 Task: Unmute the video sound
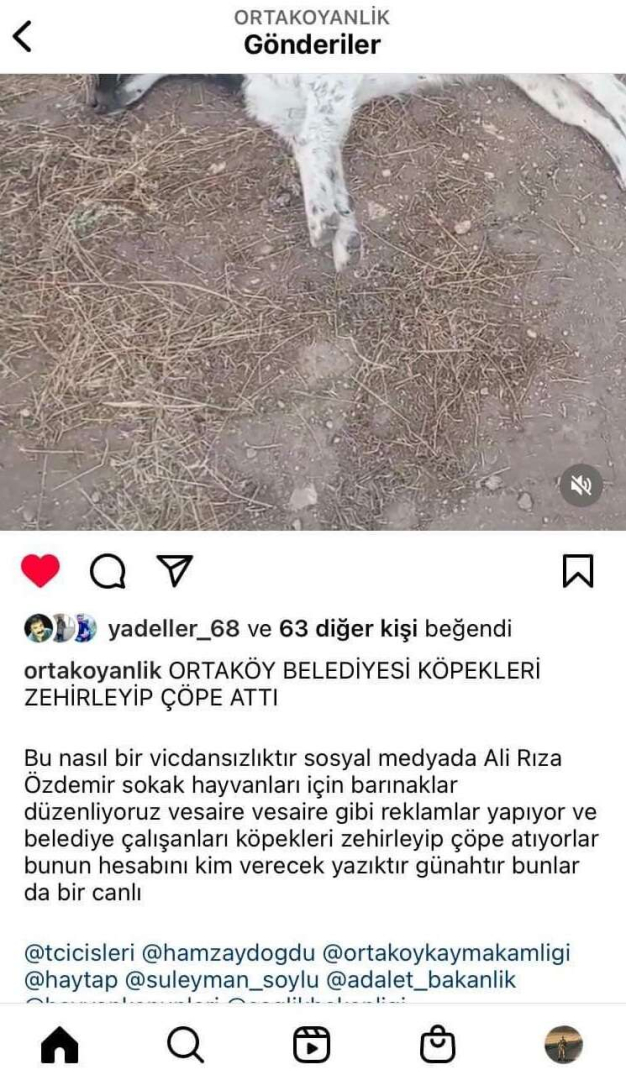point(580,485)
